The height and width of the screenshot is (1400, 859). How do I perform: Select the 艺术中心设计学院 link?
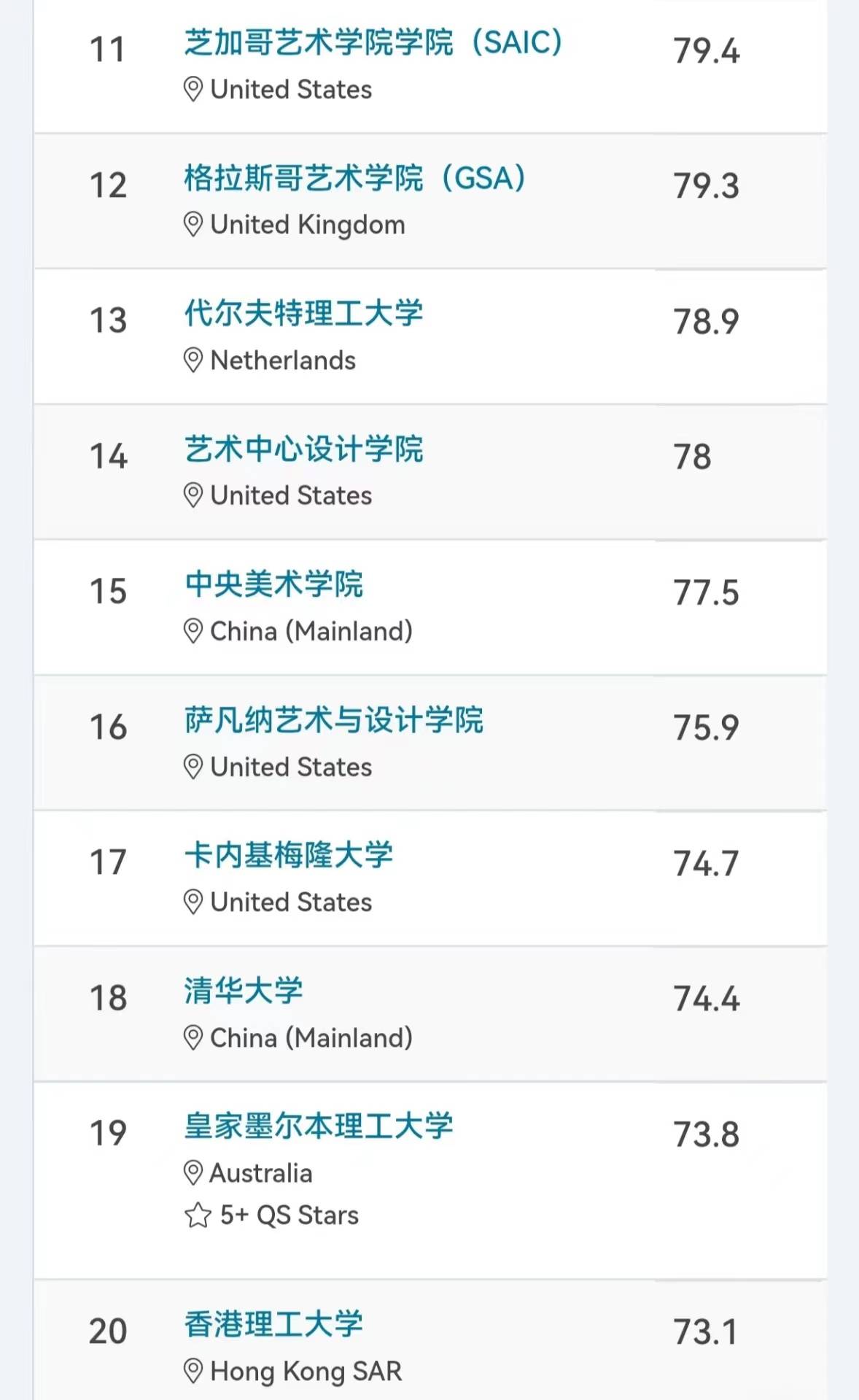303,449
